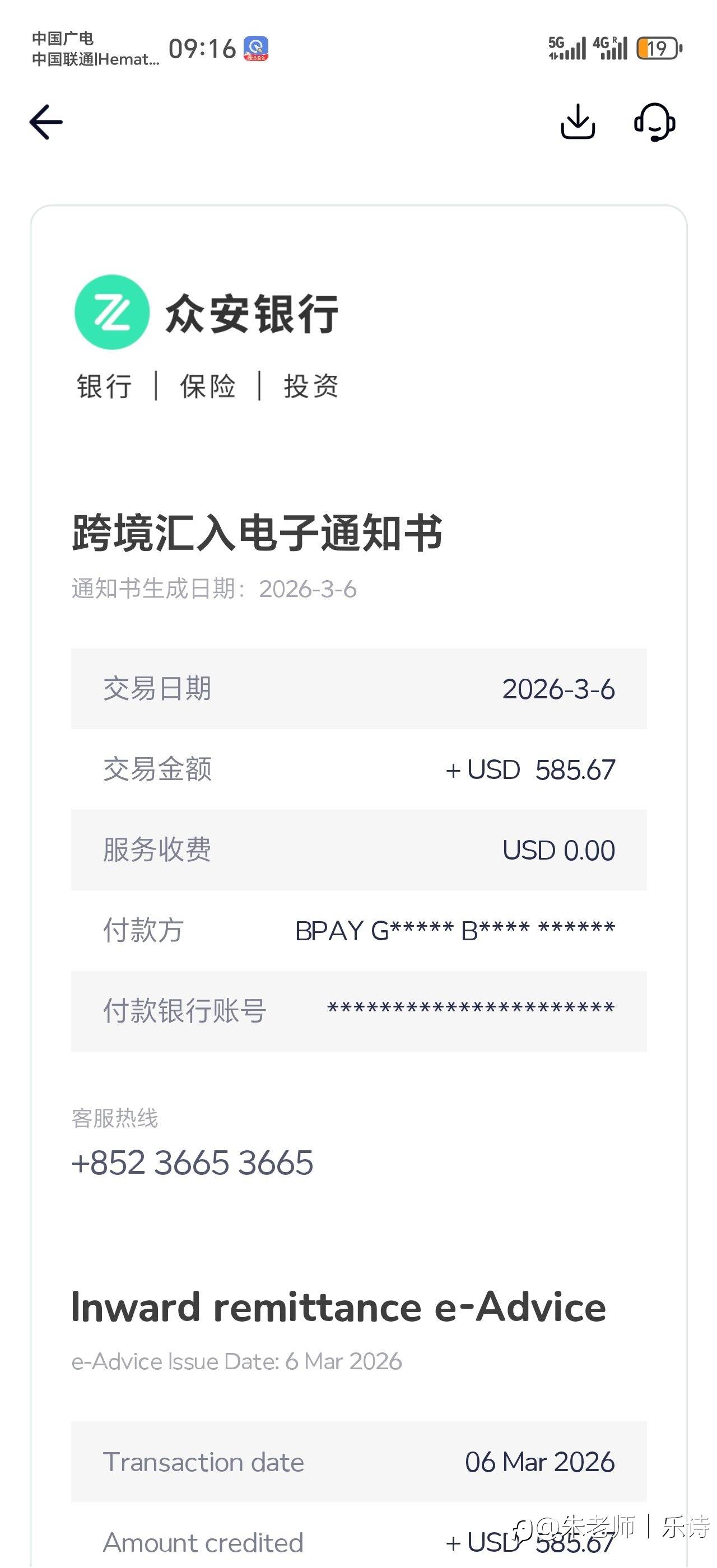The height and width of the screenshot is (1568, 717).
Task: Open customer service via the headset icon
Action: tap(654, 122)
